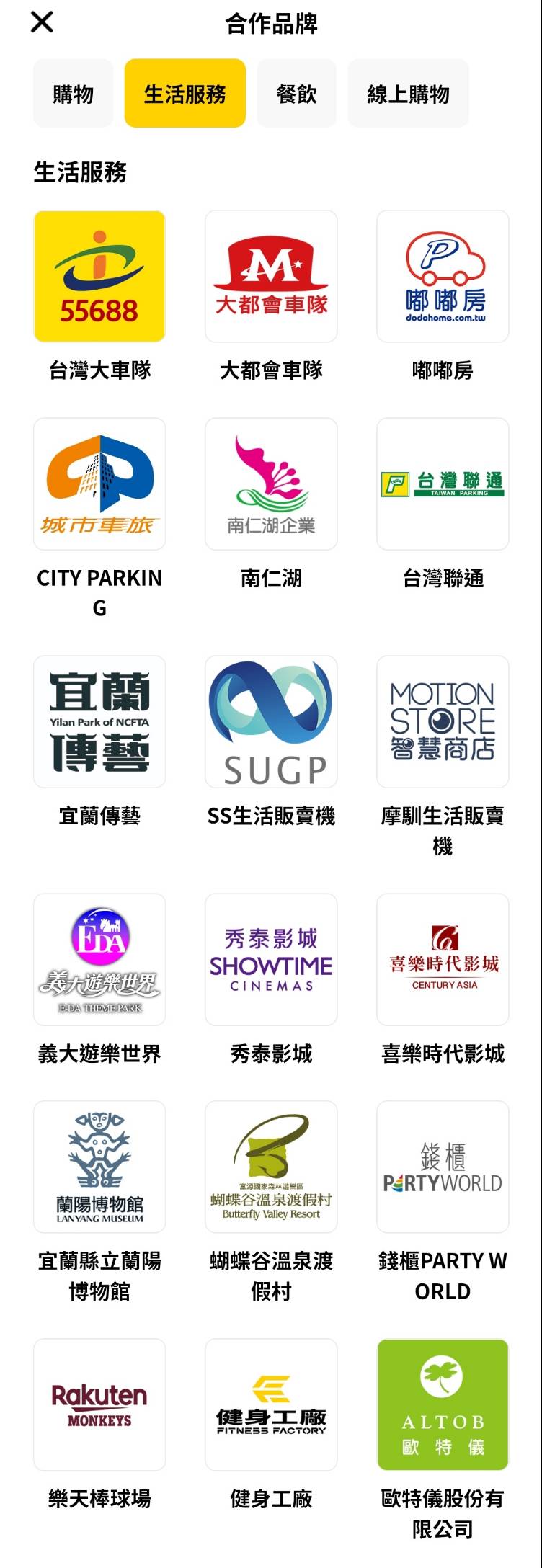Screen dimensions: 542x1568
Task: Tap the 摩馴生活販賣機 brand
Action: click(443, 722)
